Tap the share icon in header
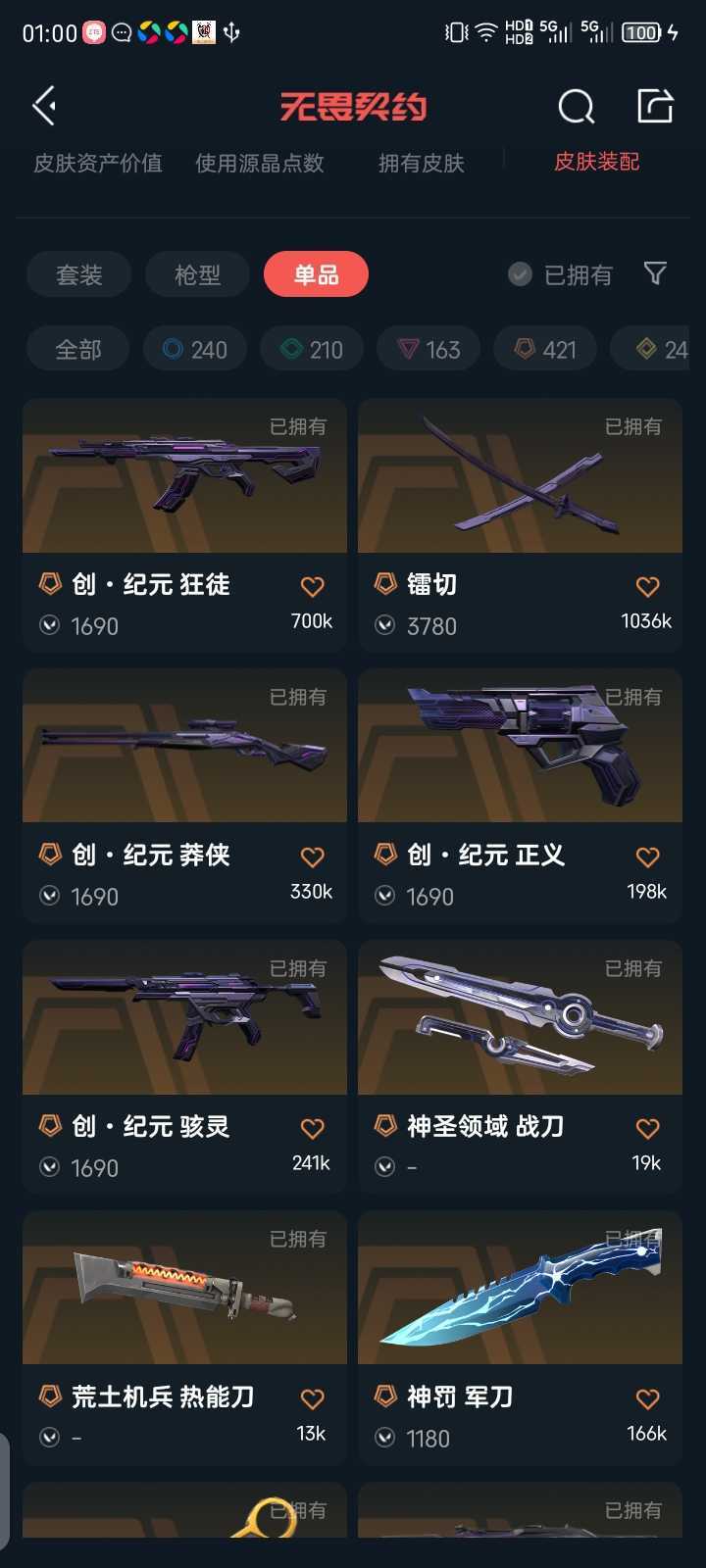The height and width of the screenshot is (1568, 706). pyautogui.click(x=655, y=106)
